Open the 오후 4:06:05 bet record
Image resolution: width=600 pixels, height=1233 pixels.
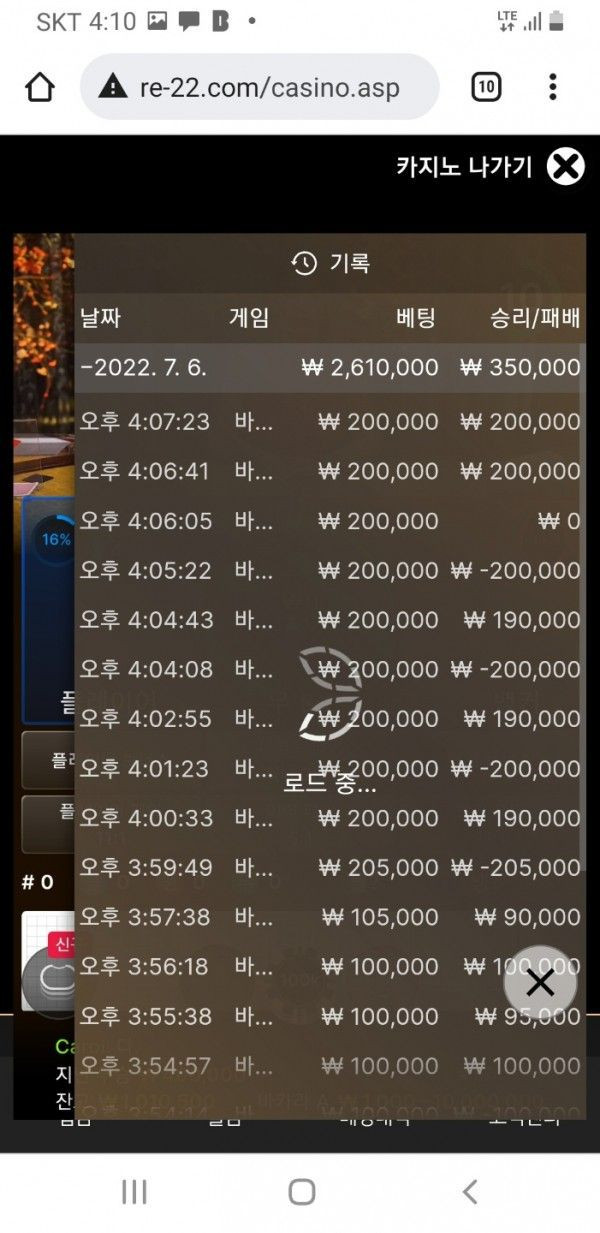click(x=330, y=520)
